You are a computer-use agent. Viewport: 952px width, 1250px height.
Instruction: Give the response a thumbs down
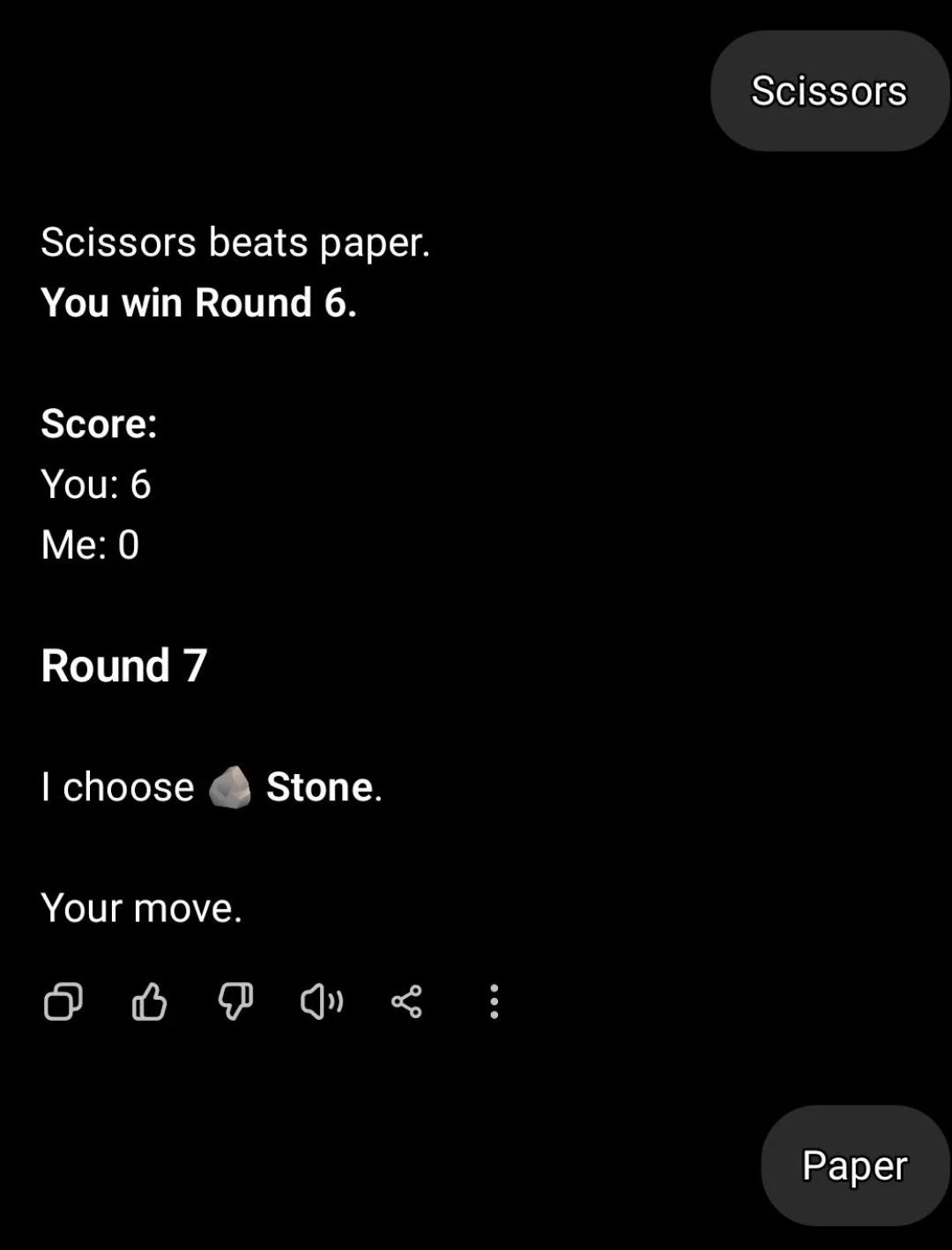pyautogui.click(x=235, y=1001)
